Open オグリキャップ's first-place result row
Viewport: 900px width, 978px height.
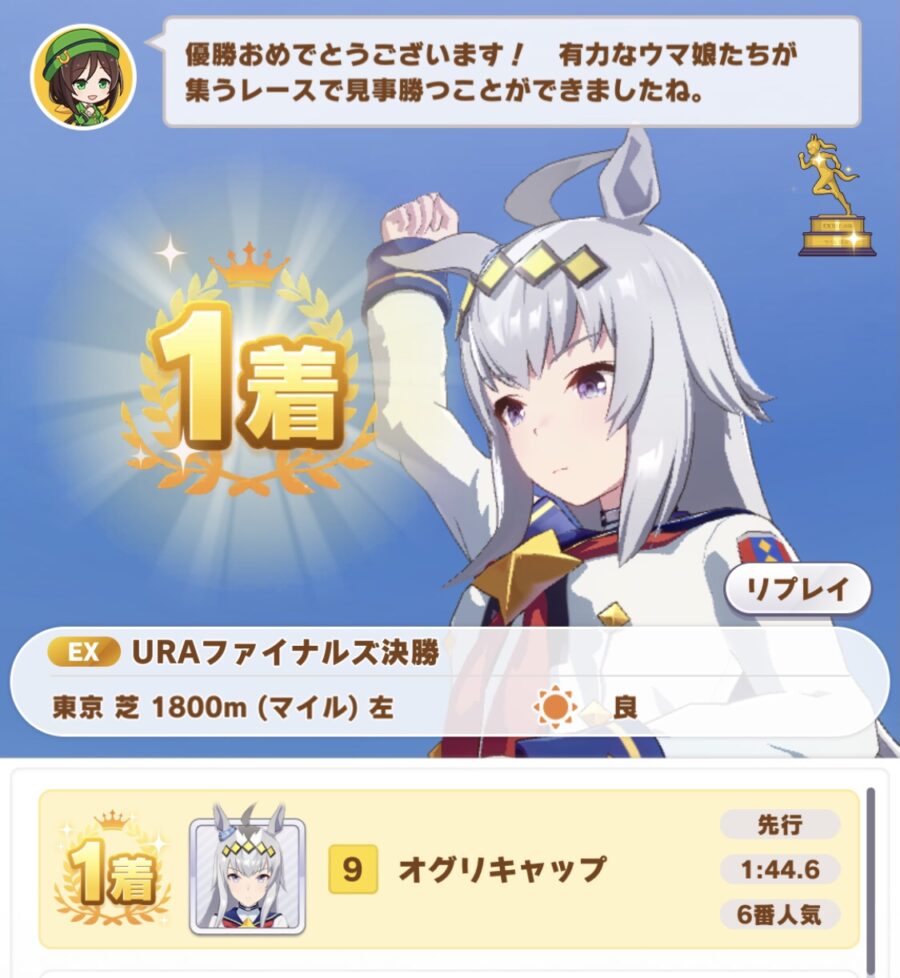click(449, 869)
